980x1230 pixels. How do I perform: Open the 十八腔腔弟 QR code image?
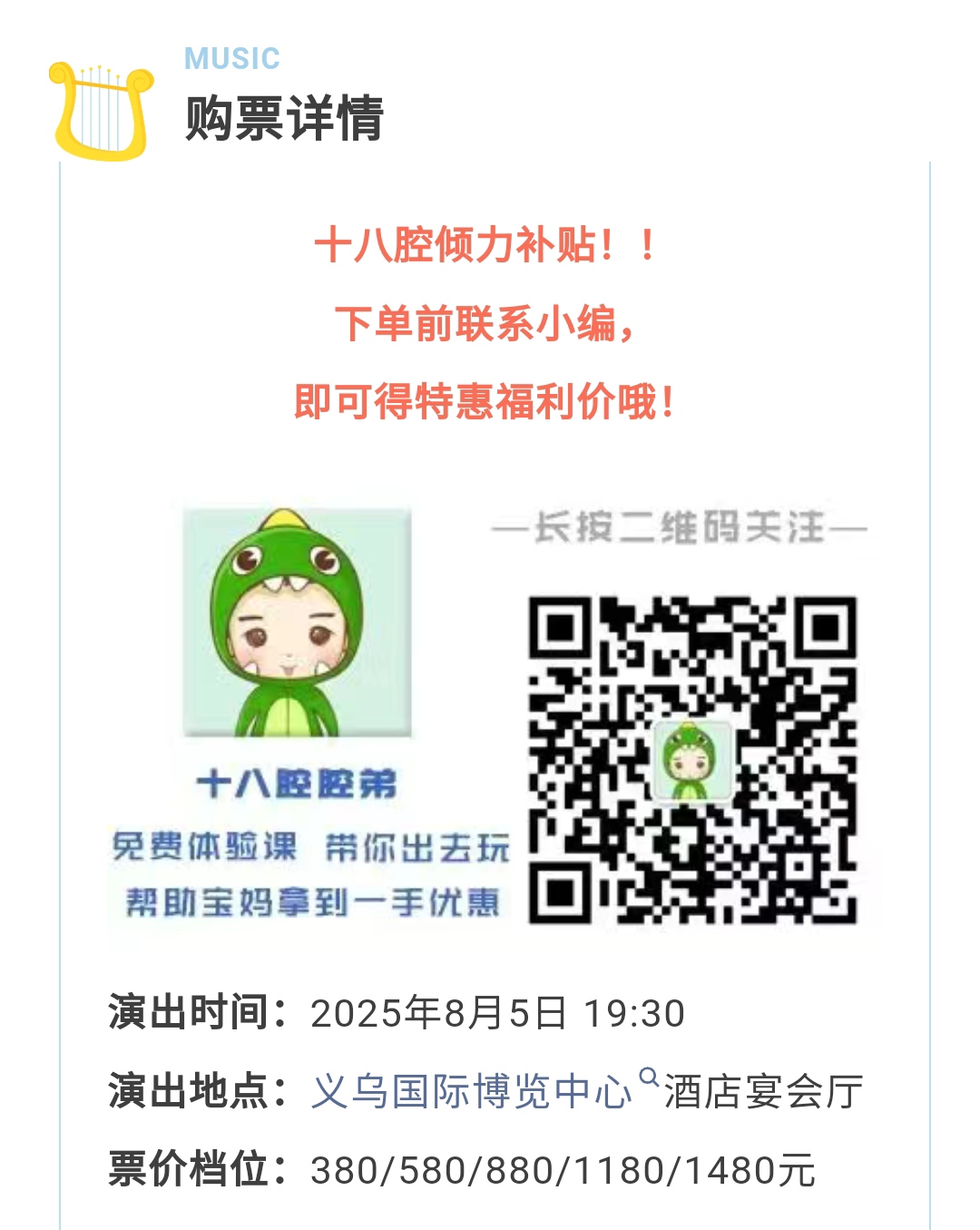[692, 759]
